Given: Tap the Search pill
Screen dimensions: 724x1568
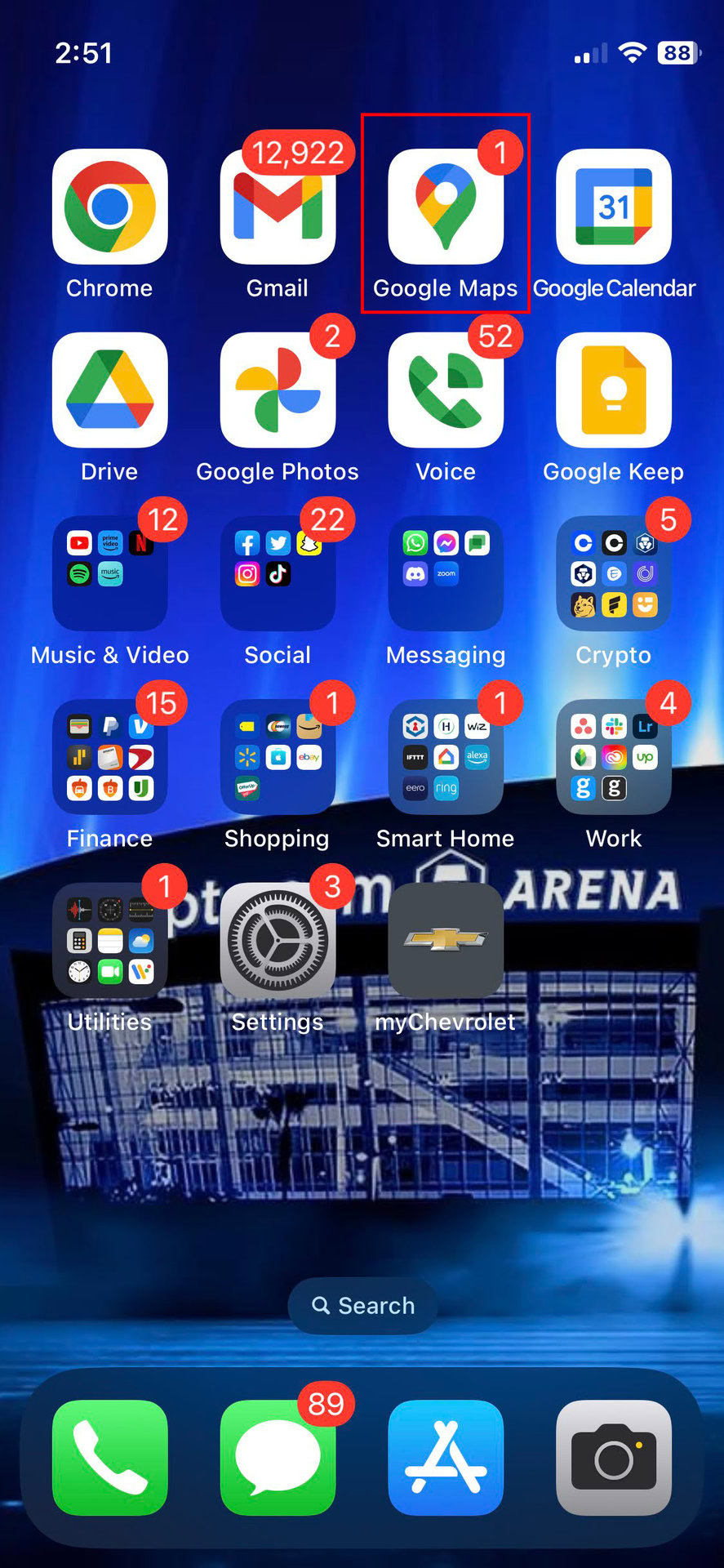Looking at the screenshot, I should click(362, 1306).
